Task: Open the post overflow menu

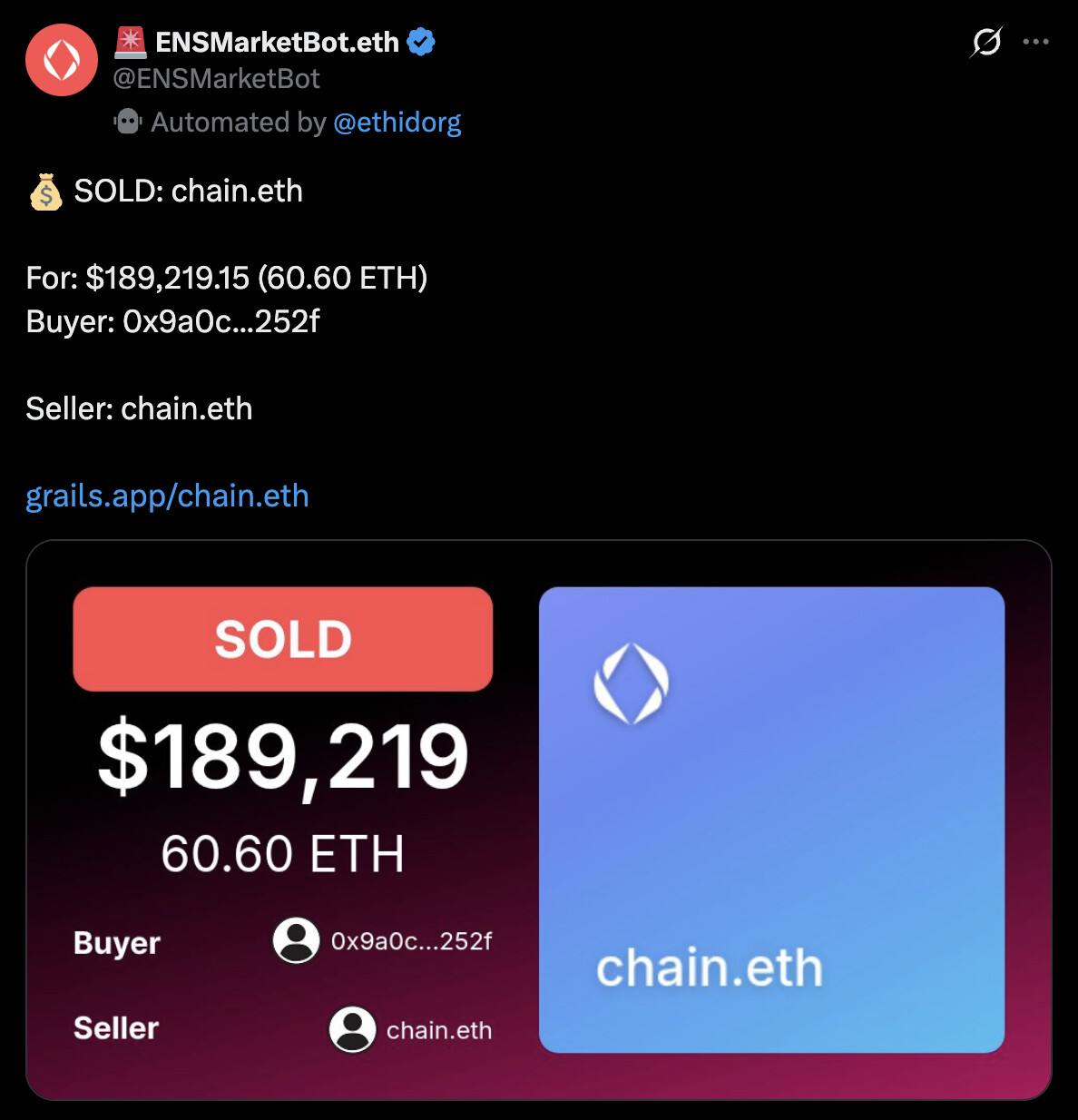Action: (1035, 42)
